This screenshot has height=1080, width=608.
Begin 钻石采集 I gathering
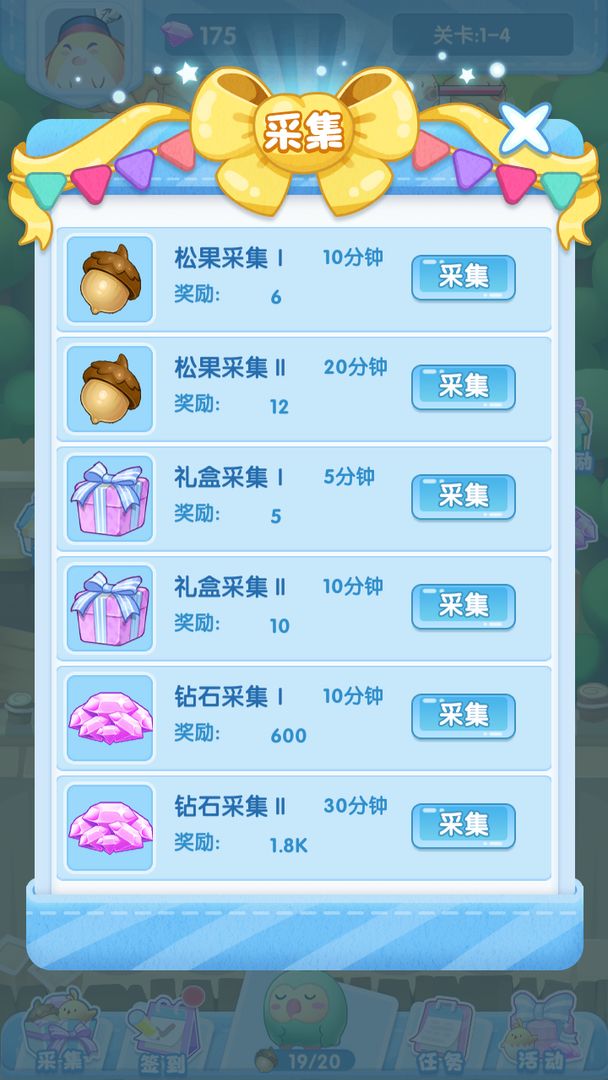(x=463, y=717)
